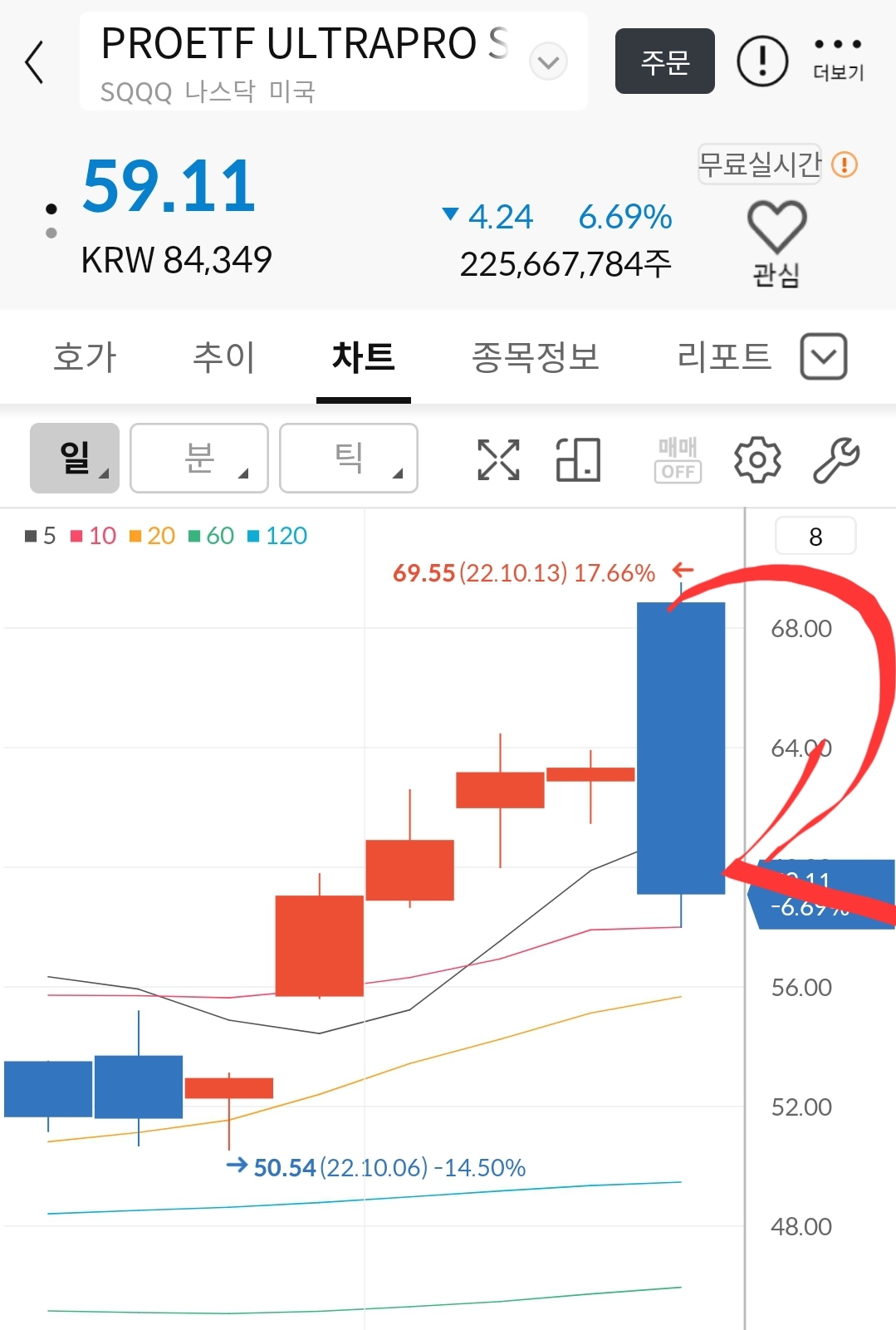896x1330 pixels.
Task: Open the exclamation info icon
Action: (x=762, y=61)
